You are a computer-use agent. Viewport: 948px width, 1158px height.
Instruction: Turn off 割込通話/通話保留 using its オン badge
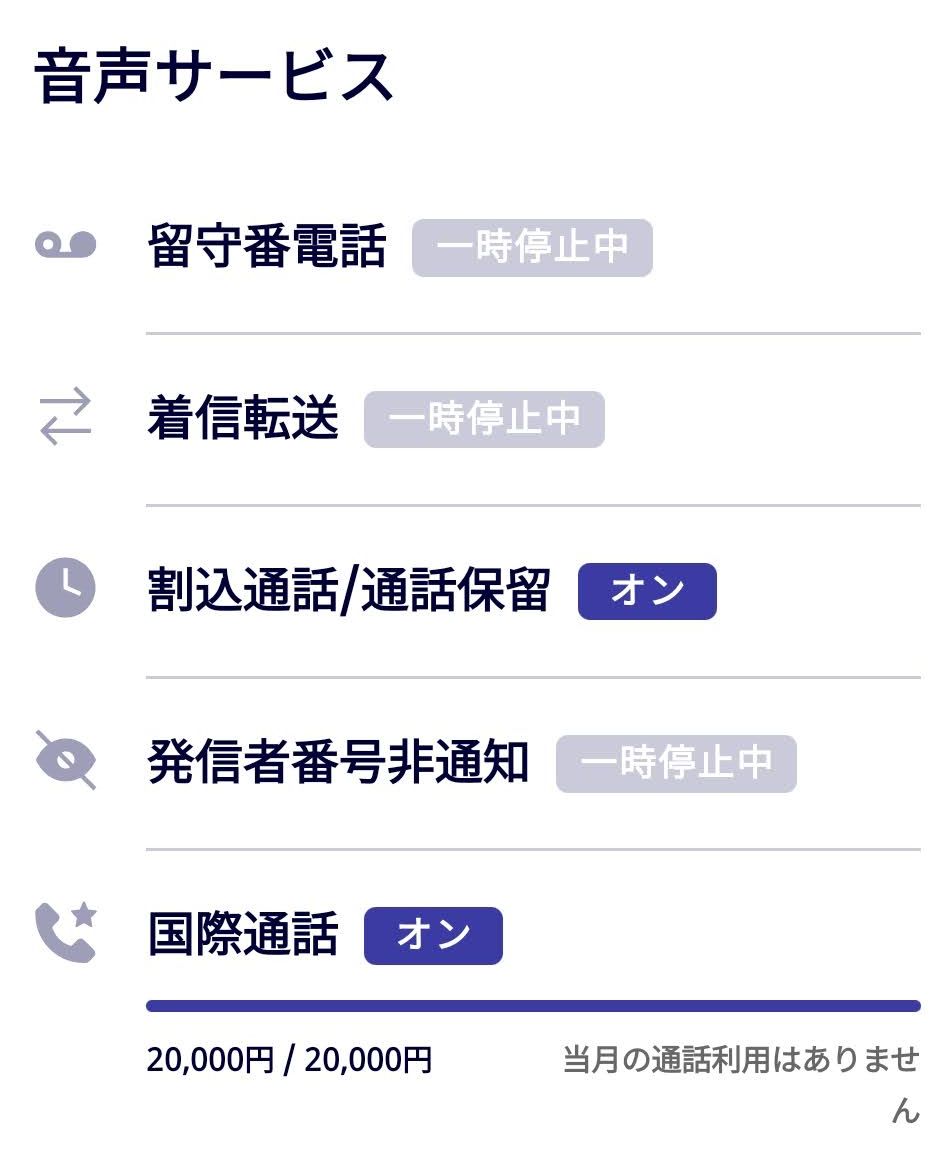point(647,592)
